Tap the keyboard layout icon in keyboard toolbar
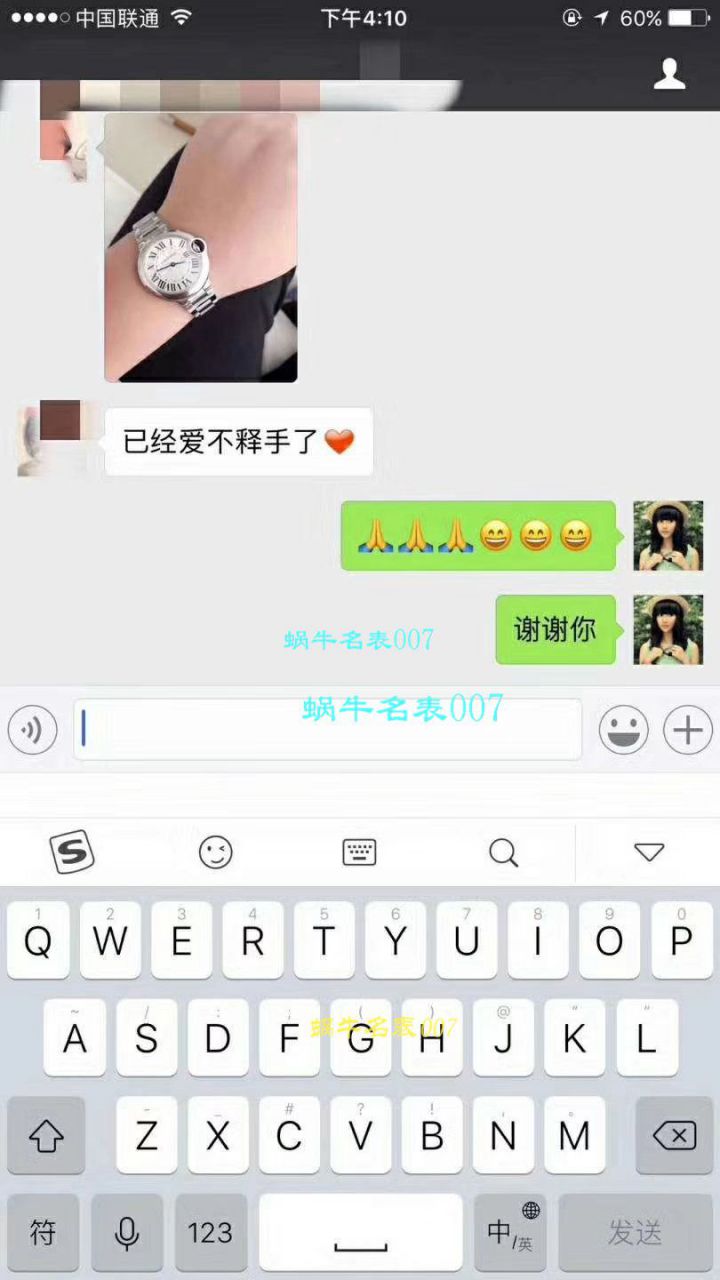 359,852
